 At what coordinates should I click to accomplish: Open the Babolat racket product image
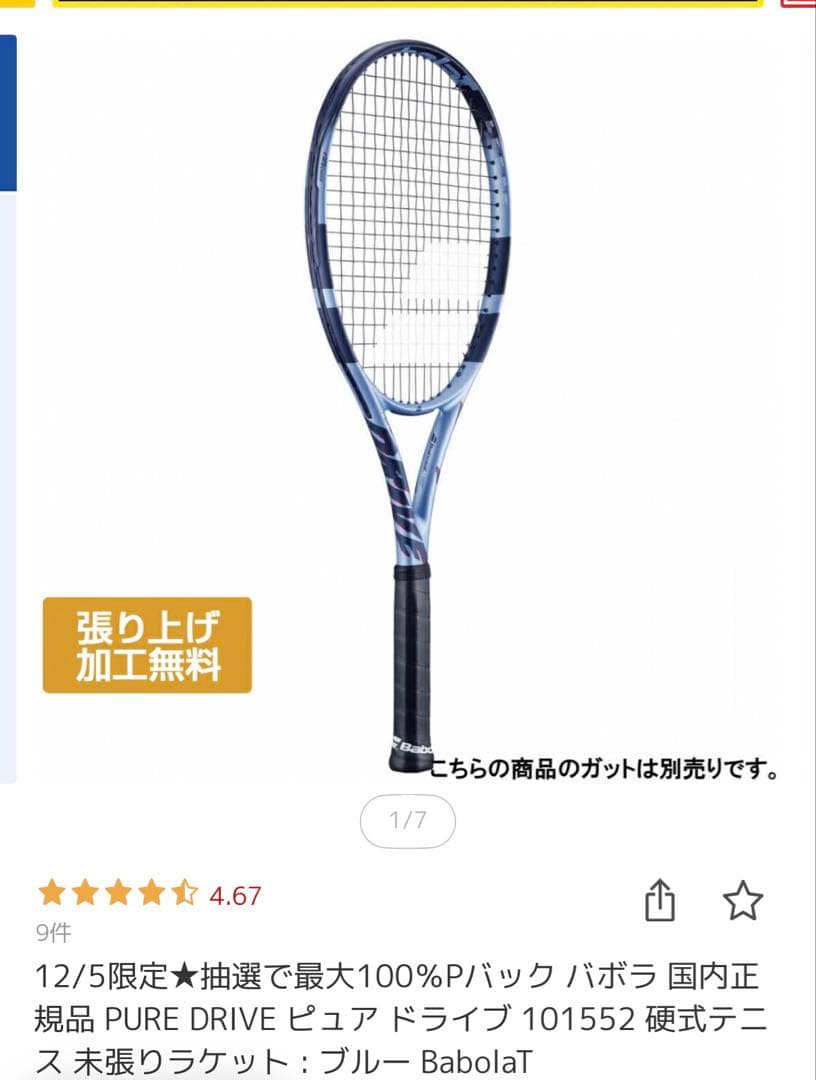click(x=408, y=400)
